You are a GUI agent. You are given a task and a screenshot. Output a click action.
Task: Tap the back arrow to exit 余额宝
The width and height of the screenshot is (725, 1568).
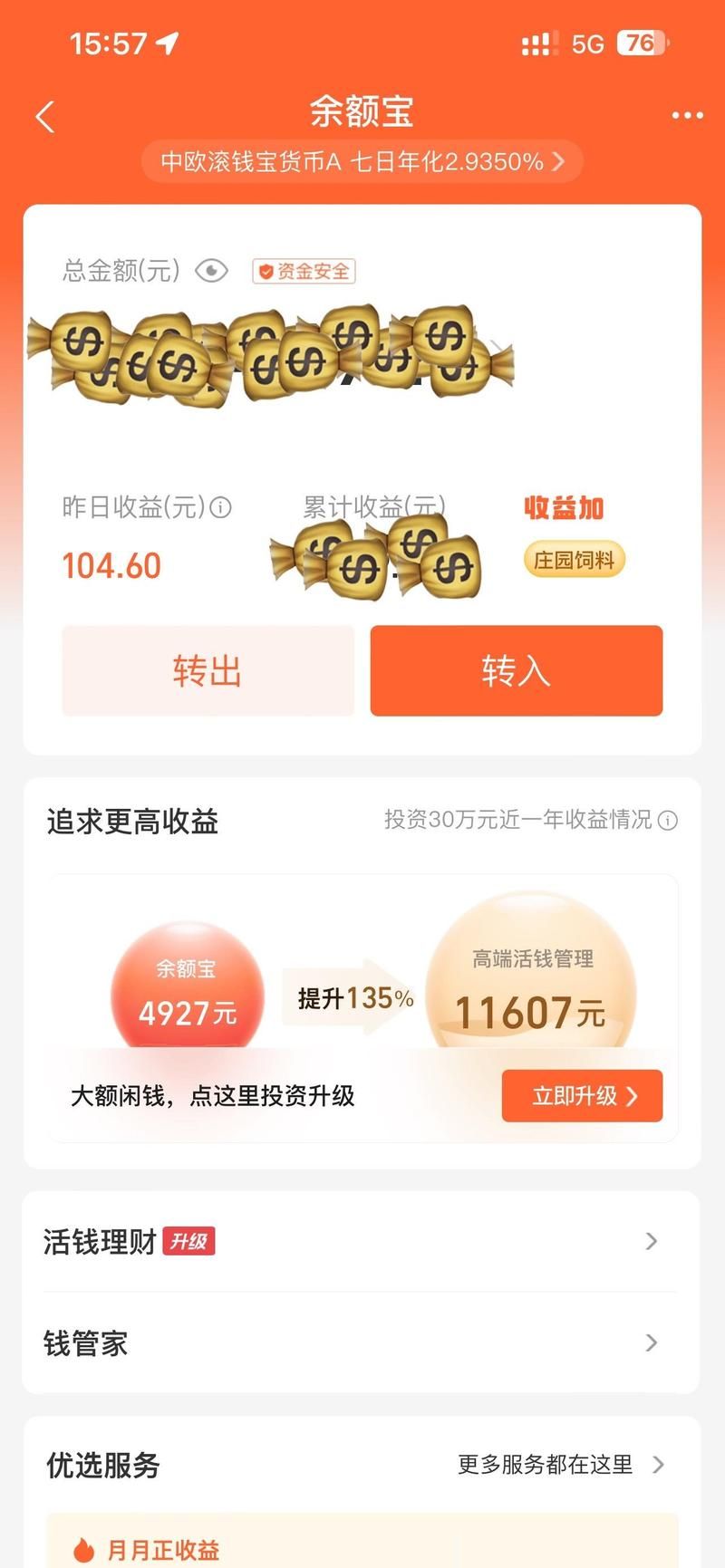[43, 116]
